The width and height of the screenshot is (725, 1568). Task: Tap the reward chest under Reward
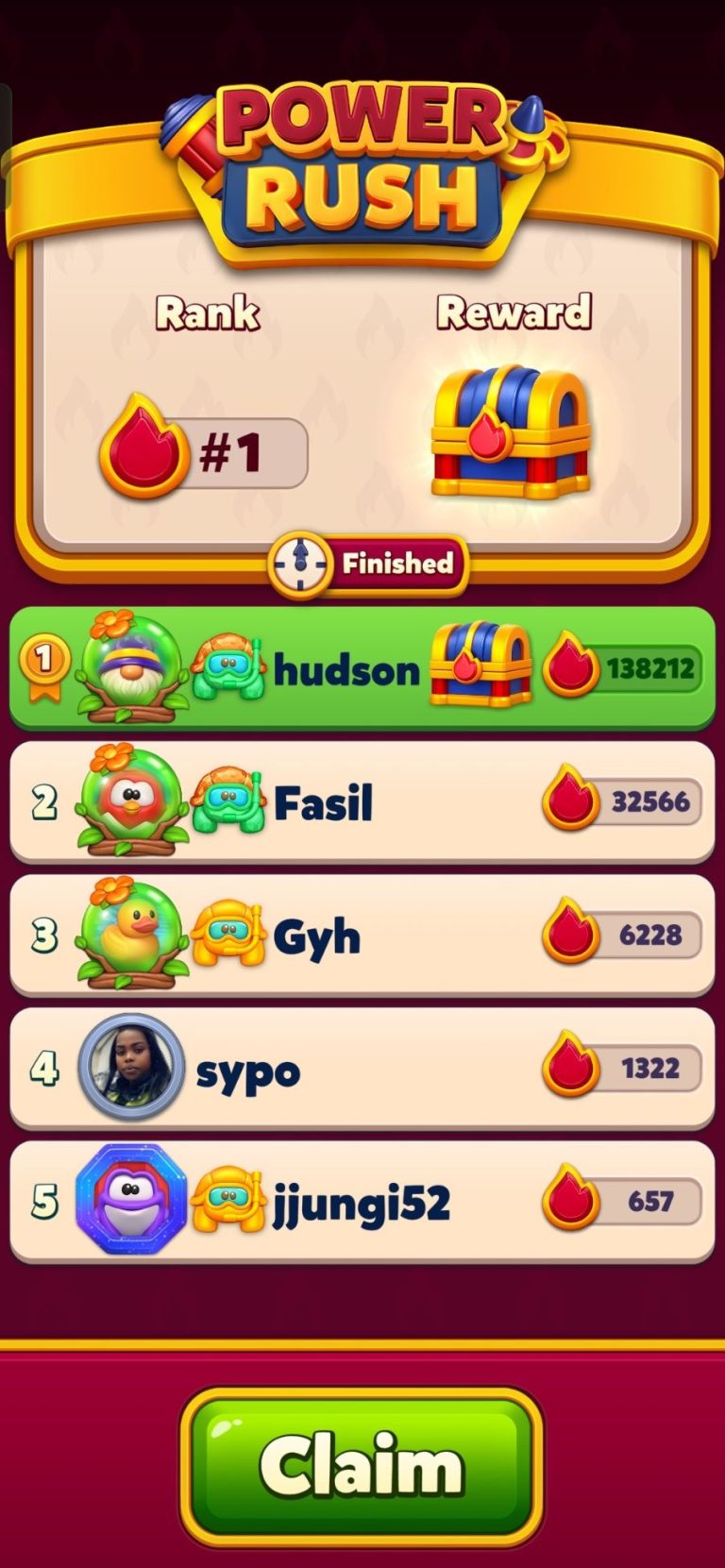coord(511,431)
